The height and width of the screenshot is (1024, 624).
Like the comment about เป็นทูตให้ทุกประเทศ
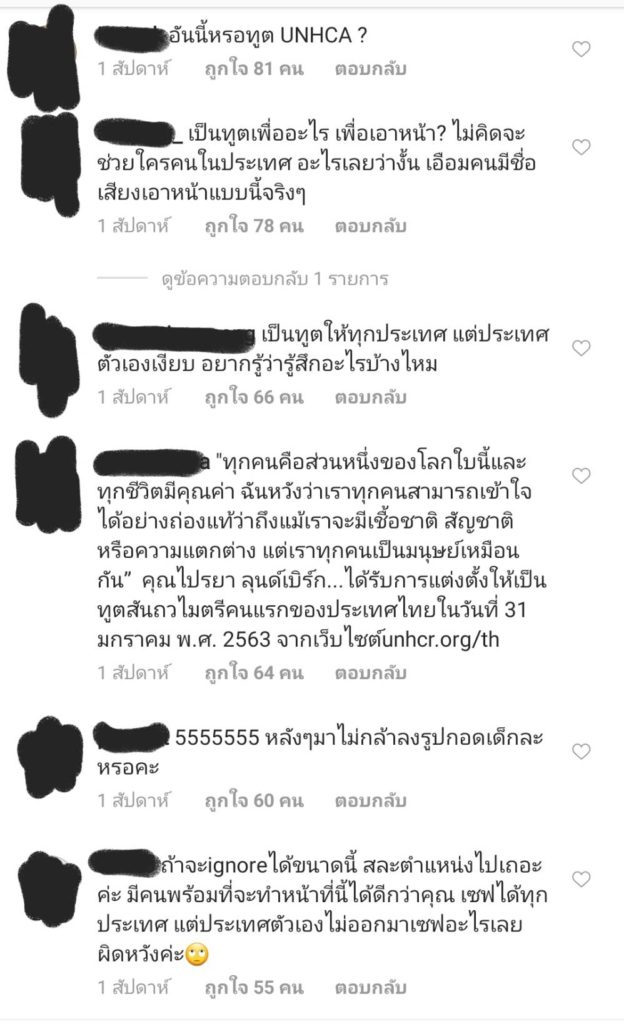(x=581, y=348)
